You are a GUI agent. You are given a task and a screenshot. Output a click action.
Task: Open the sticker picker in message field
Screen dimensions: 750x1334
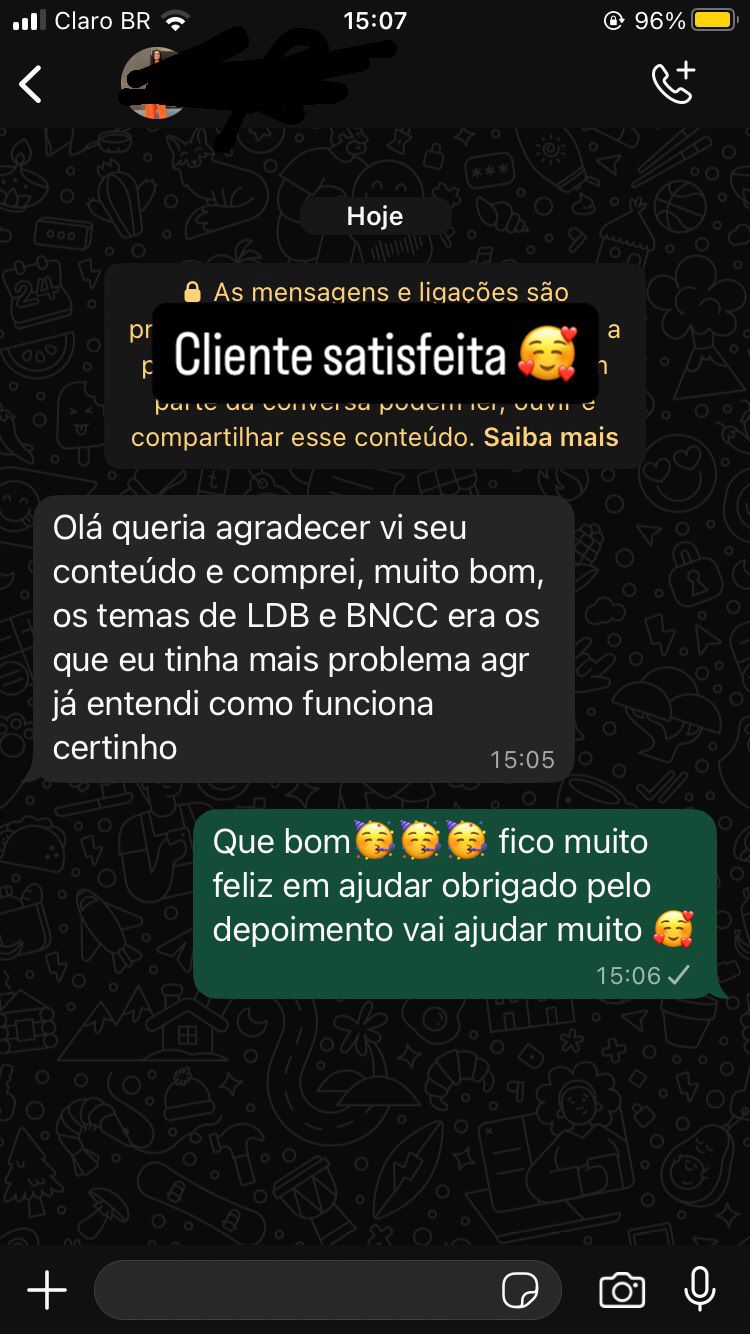[x=520, y=1290]
